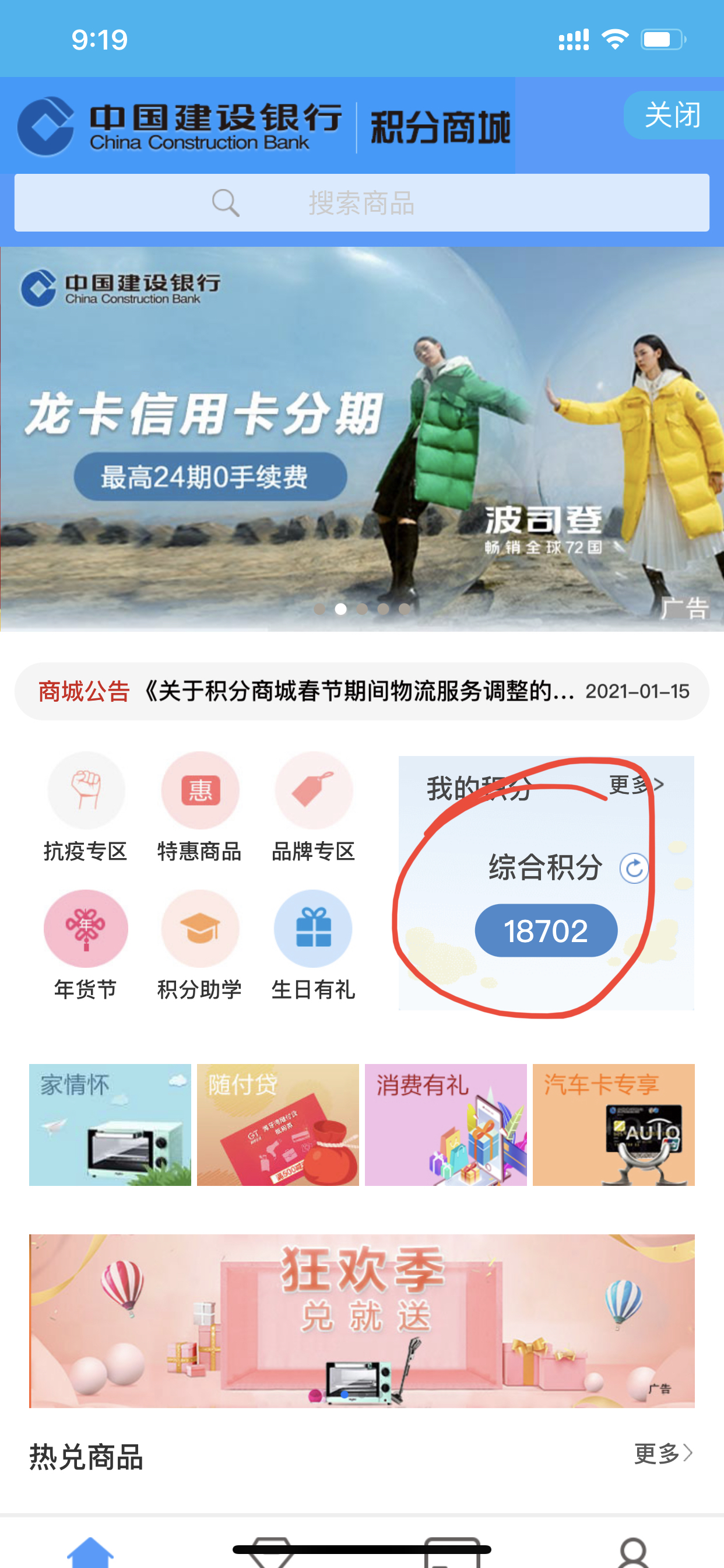This screenshot has width=724, height=1568.
Task: Tap 更多 in the 我的积分 card
Action: tap(636, 785)
